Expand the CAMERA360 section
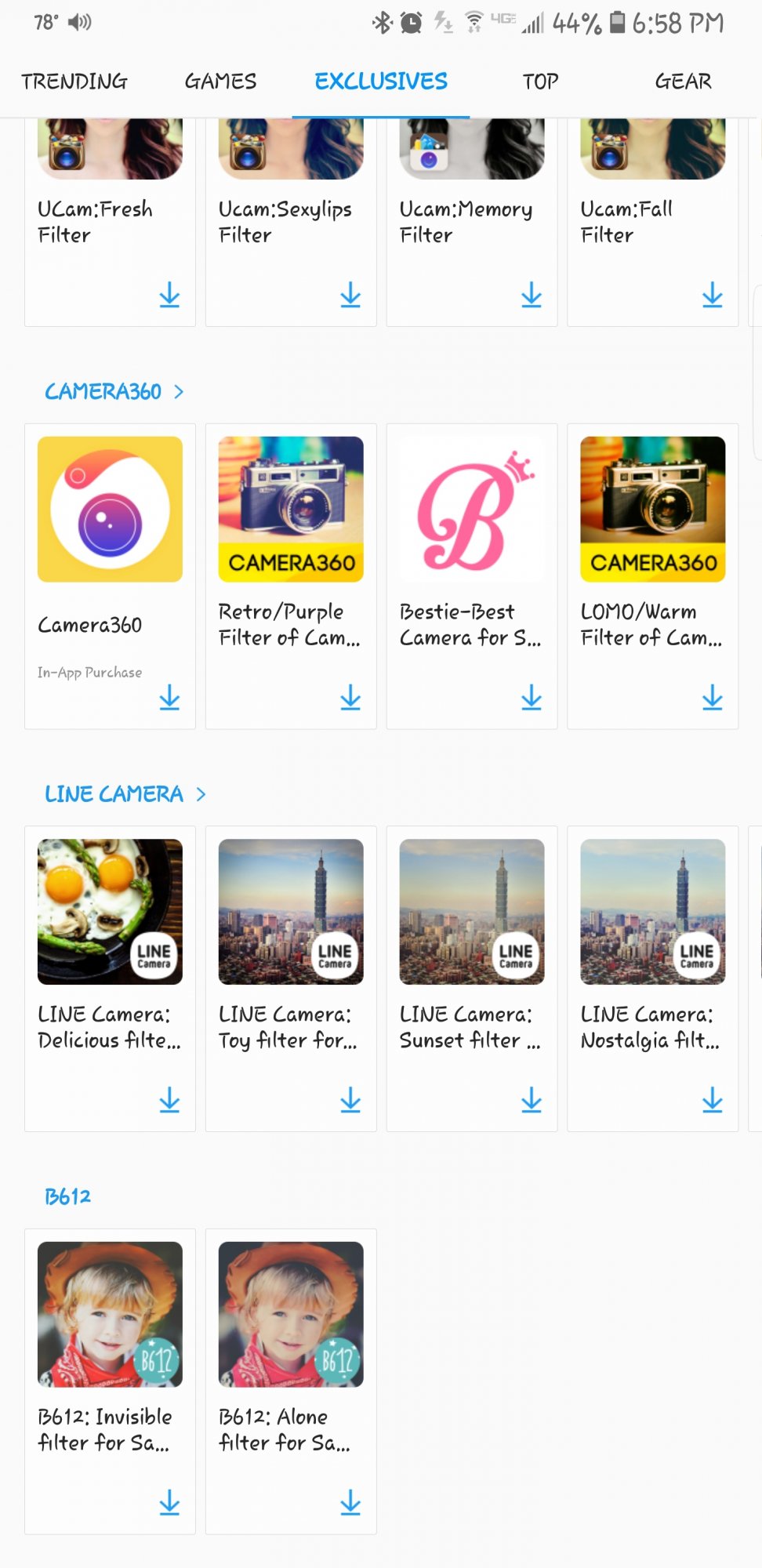This screenshot has width=762, height=1568. pos(114,391)
